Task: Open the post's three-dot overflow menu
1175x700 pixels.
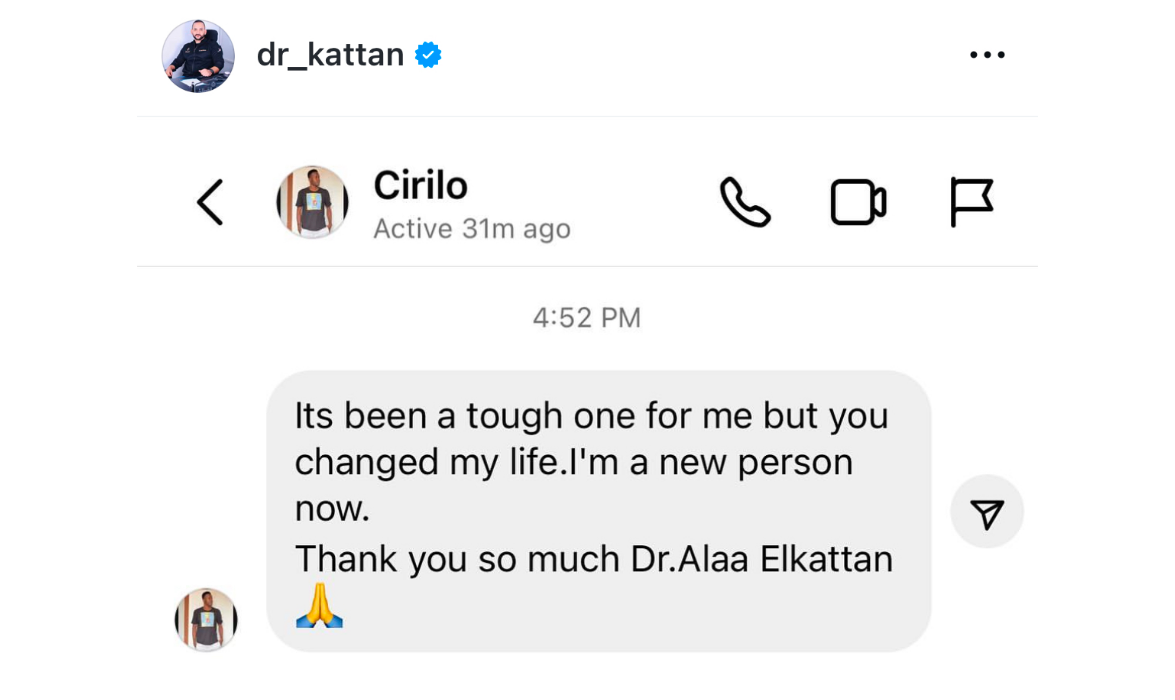Action: (987, 55)
